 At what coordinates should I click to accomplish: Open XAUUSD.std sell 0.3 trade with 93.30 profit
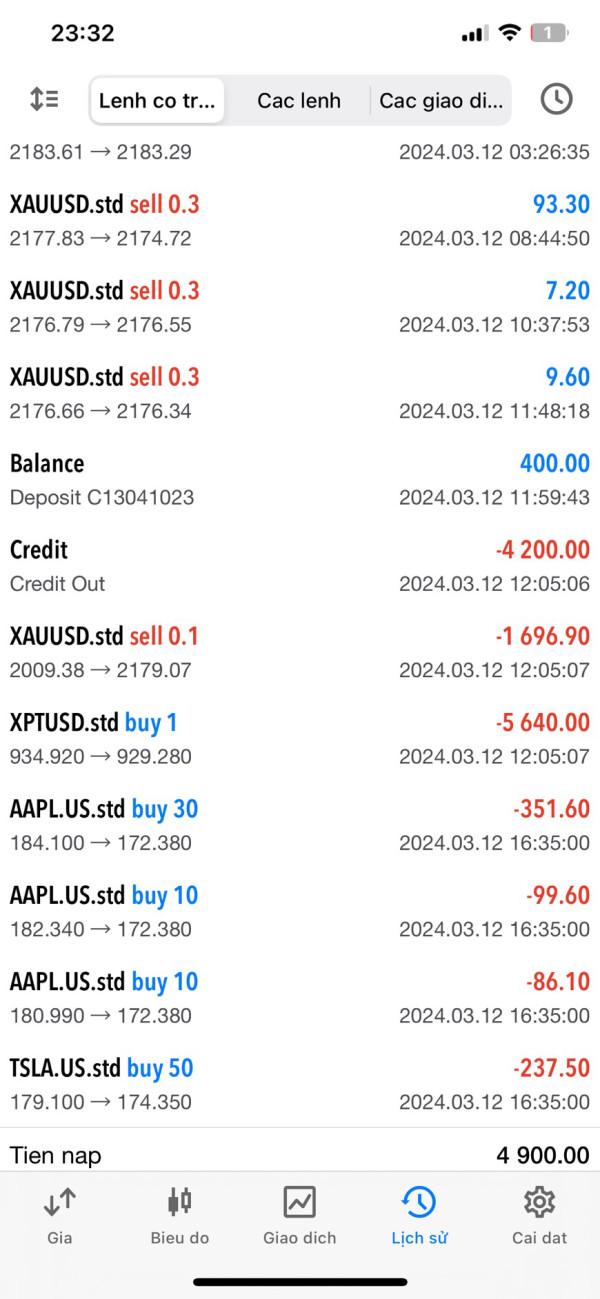(x=300, y=221)
